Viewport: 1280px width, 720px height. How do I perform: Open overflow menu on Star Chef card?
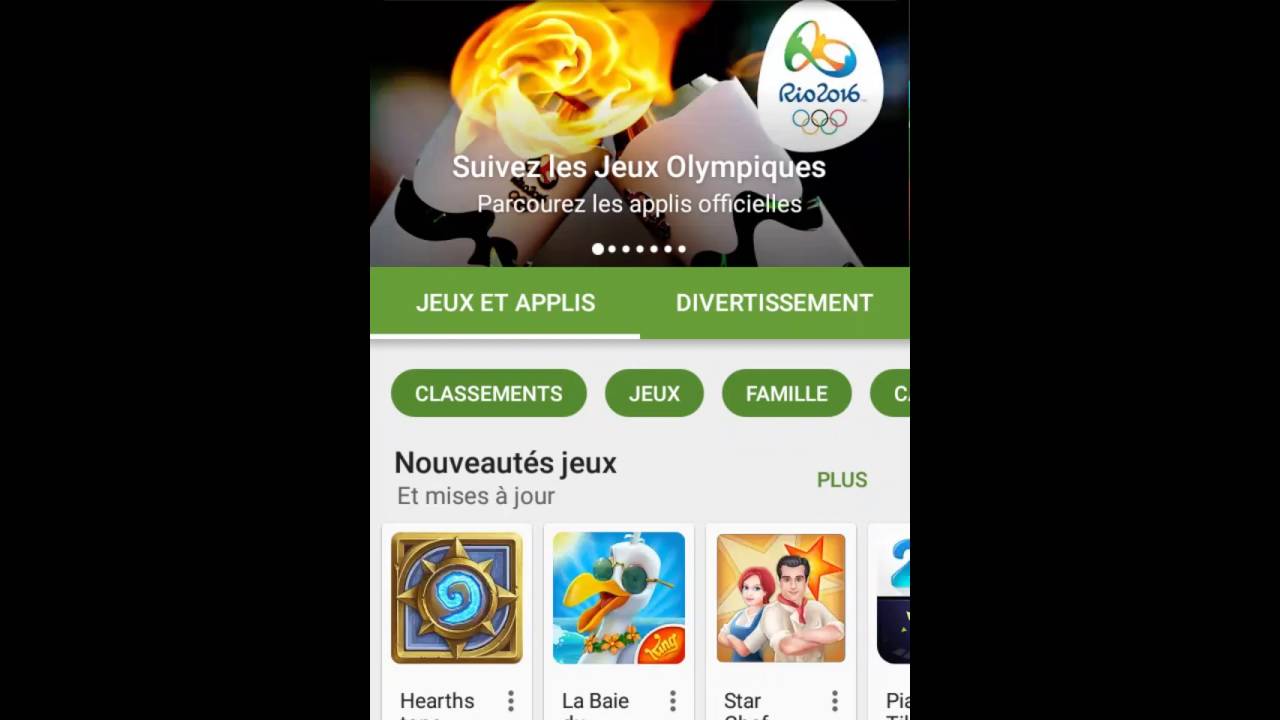pos(835,701)
